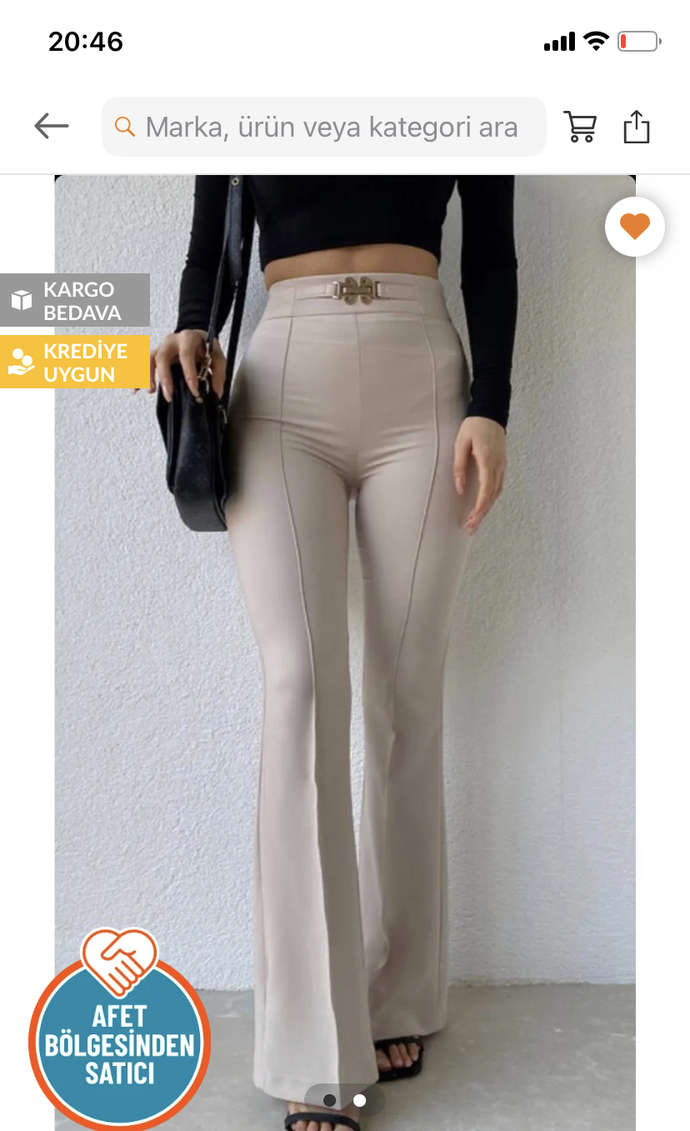Image resolution: width=690 pixels, height=1131 pixels.
Task: Open the shopping cart
Action: [x=580, y=127]
